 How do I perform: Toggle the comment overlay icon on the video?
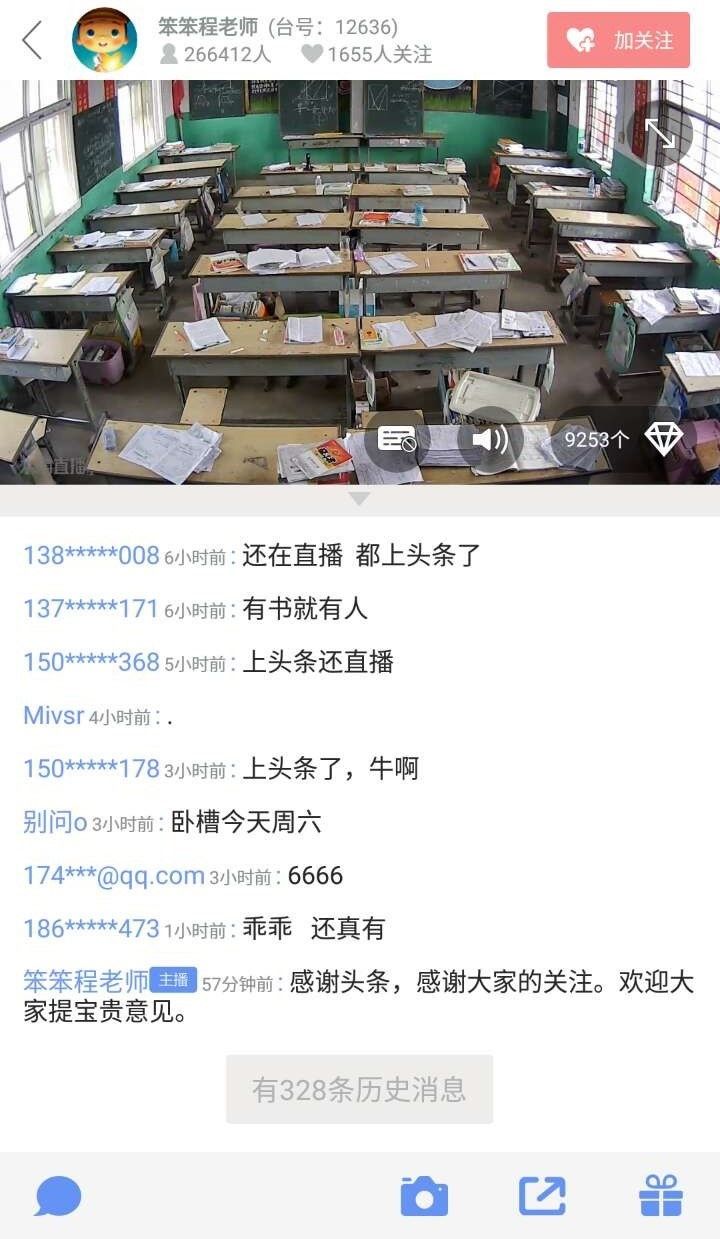coord(397,439)
